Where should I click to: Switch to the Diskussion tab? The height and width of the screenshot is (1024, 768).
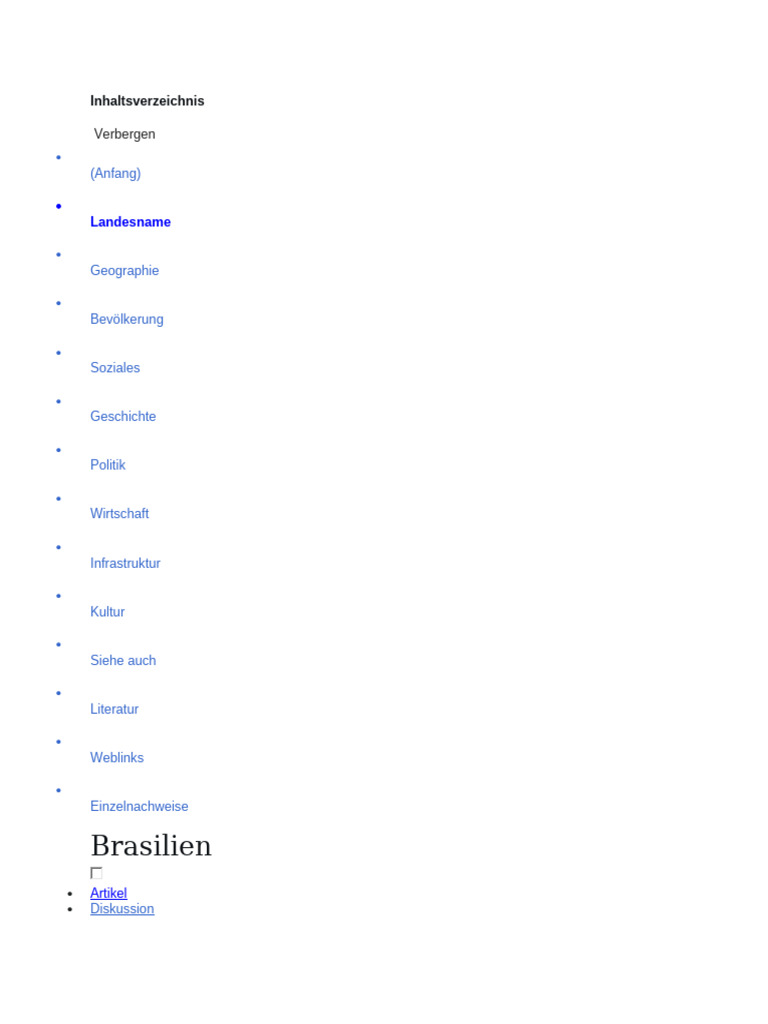tap(122, 909)
